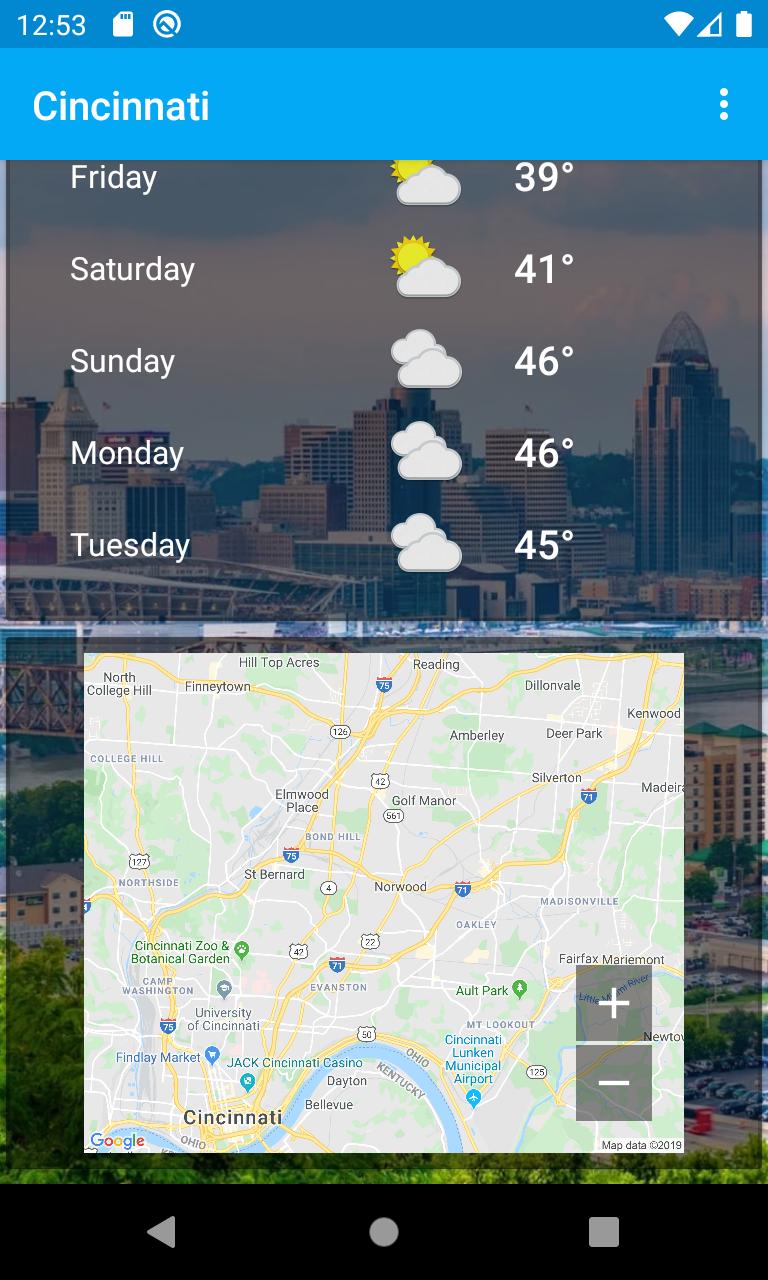Viewport: 768px width, 1280px height.
Task: Tap Sunday's cloudy weather icon
Action: click(x=427, y=360)
